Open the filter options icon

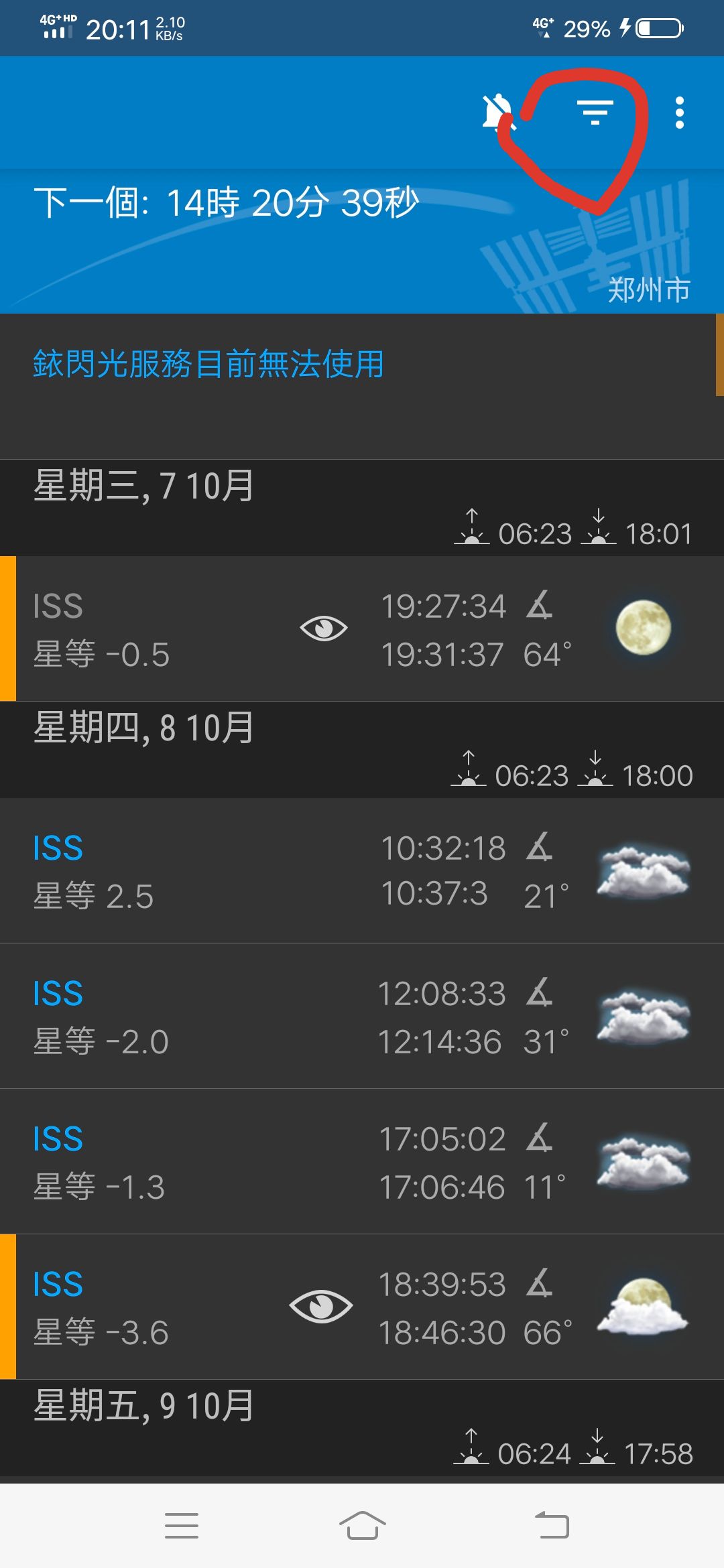click(595, 113)
